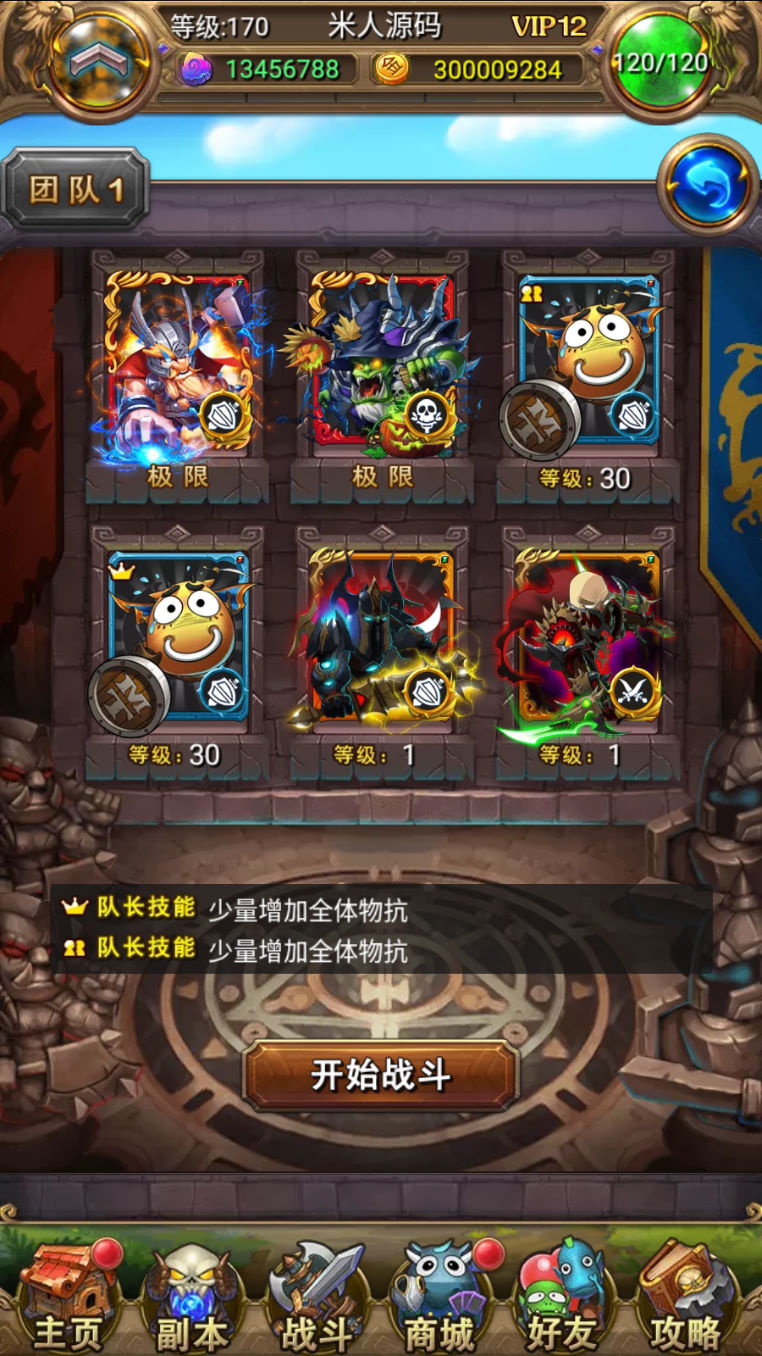Select the green witch hero card

(x=382, y=360)
